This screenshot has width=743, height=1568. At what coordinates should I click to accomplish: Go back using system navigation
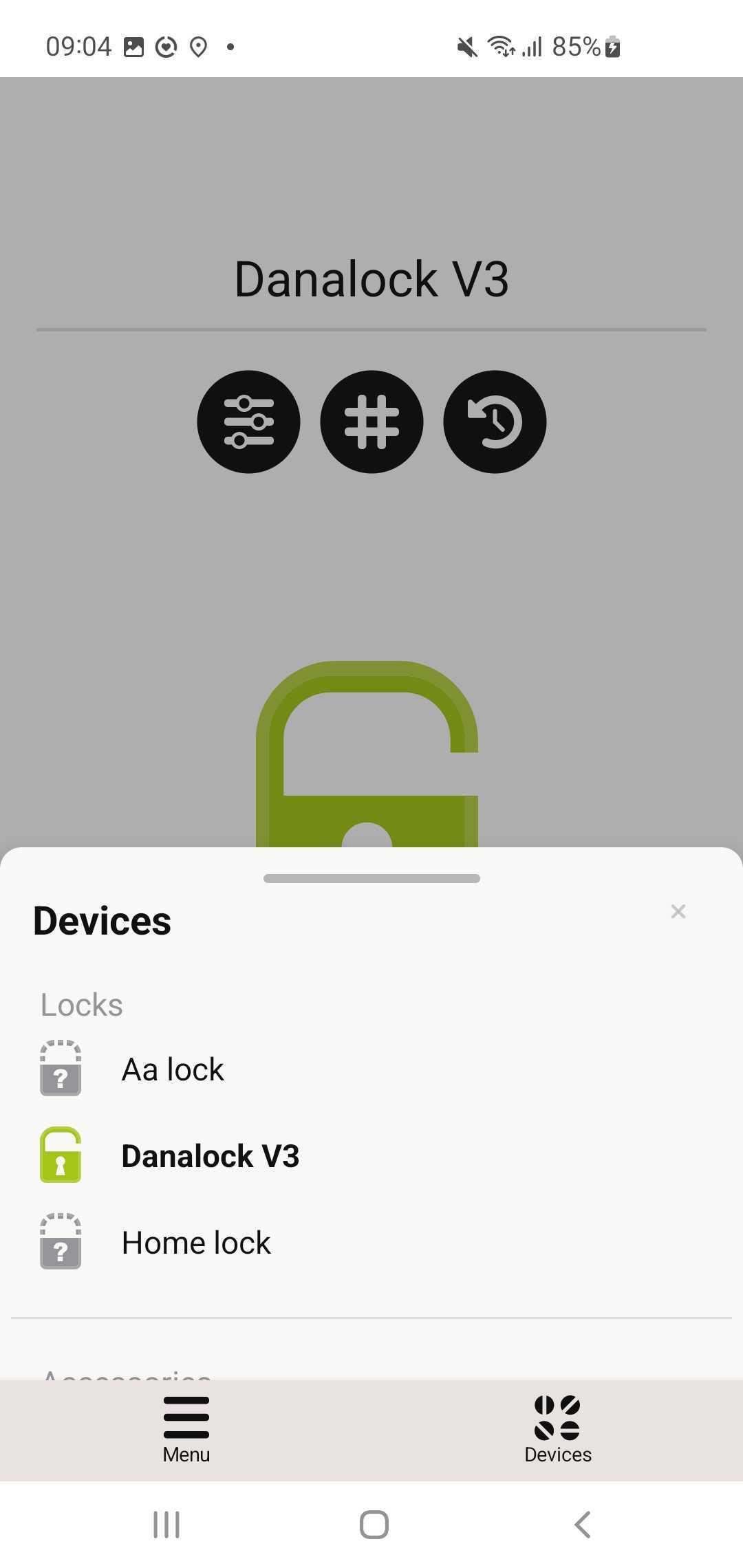click(583, 1525)
